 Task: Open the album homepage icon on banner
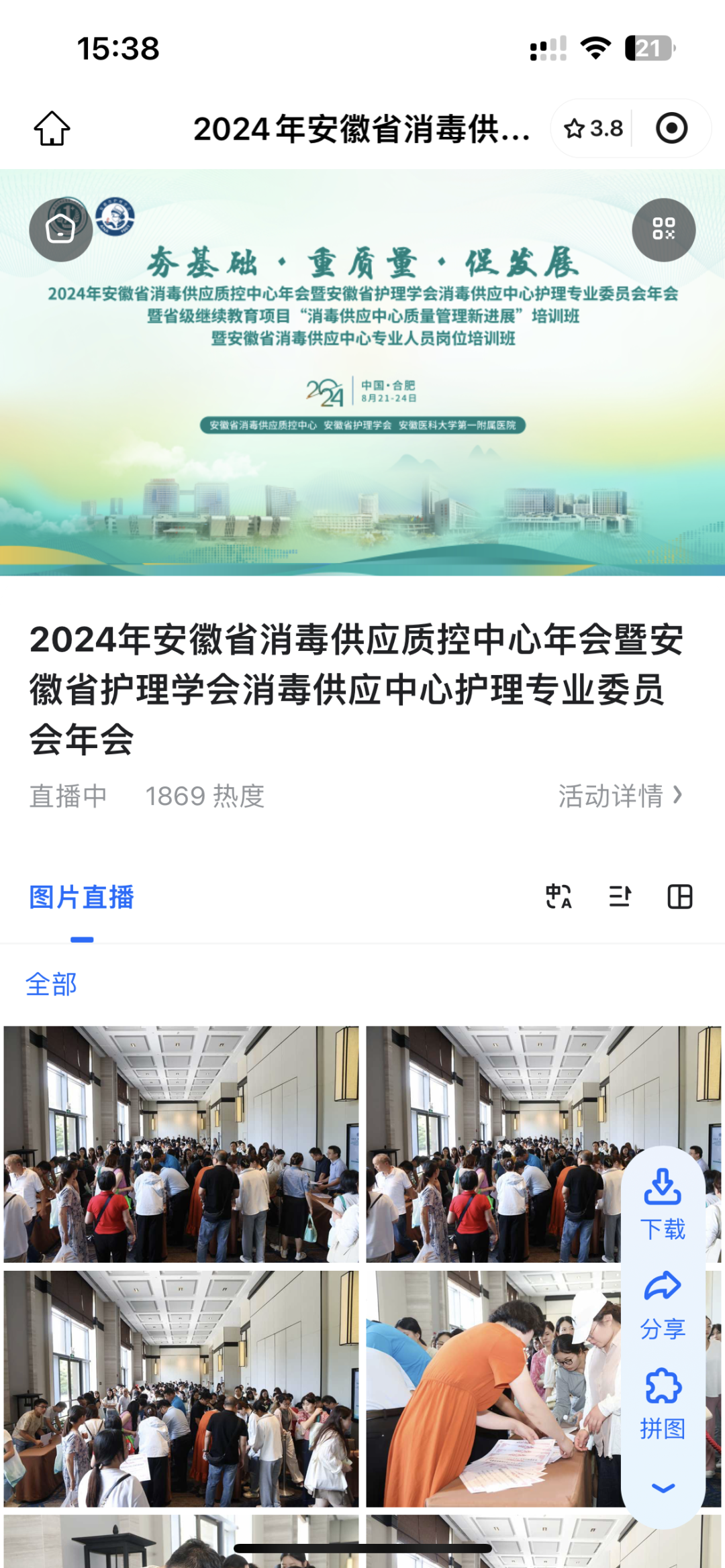point(60,229)
